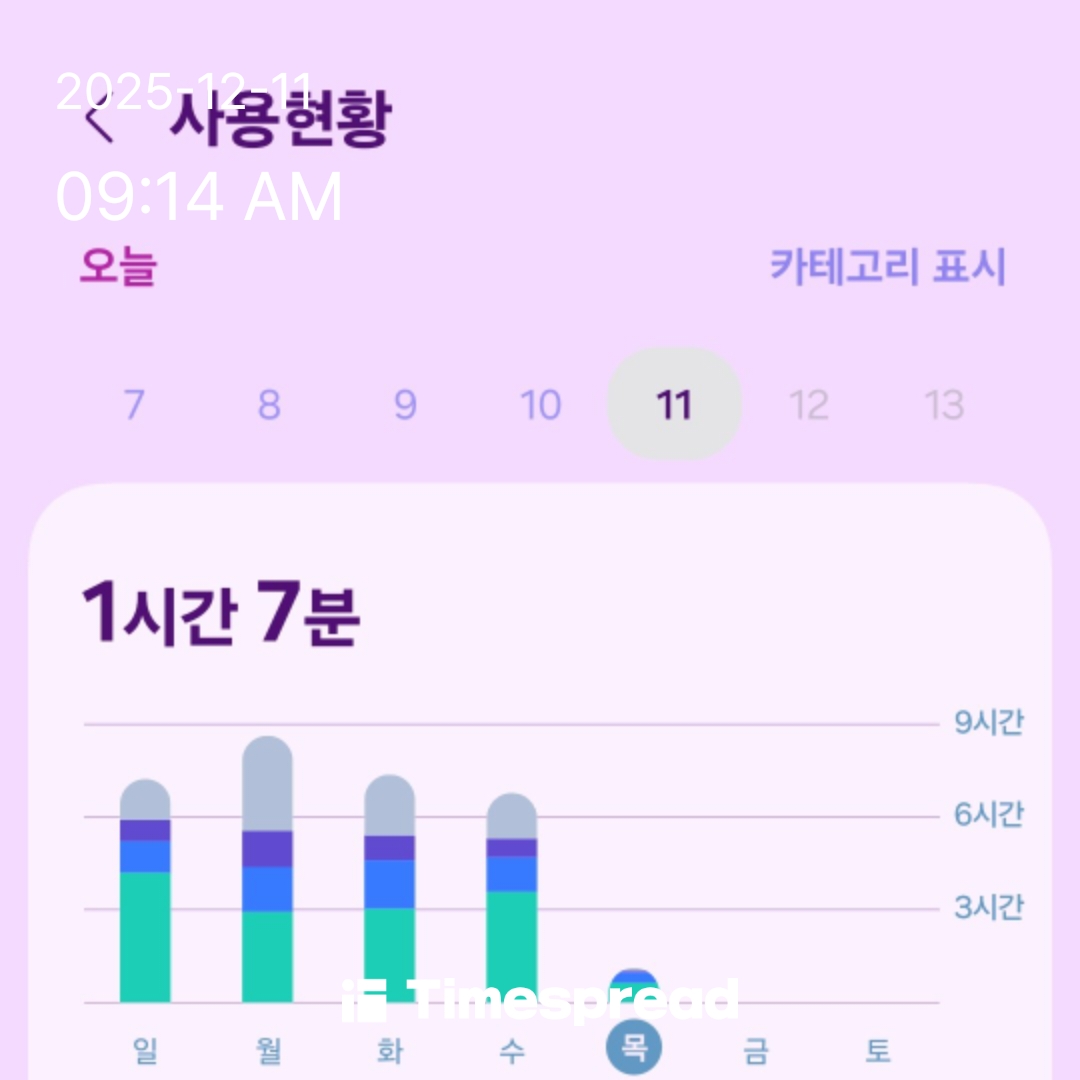Viewport: 1080px width, 1080px height.
Task: Tap the 일 usage bar in chart
Action: click(145, 890)
